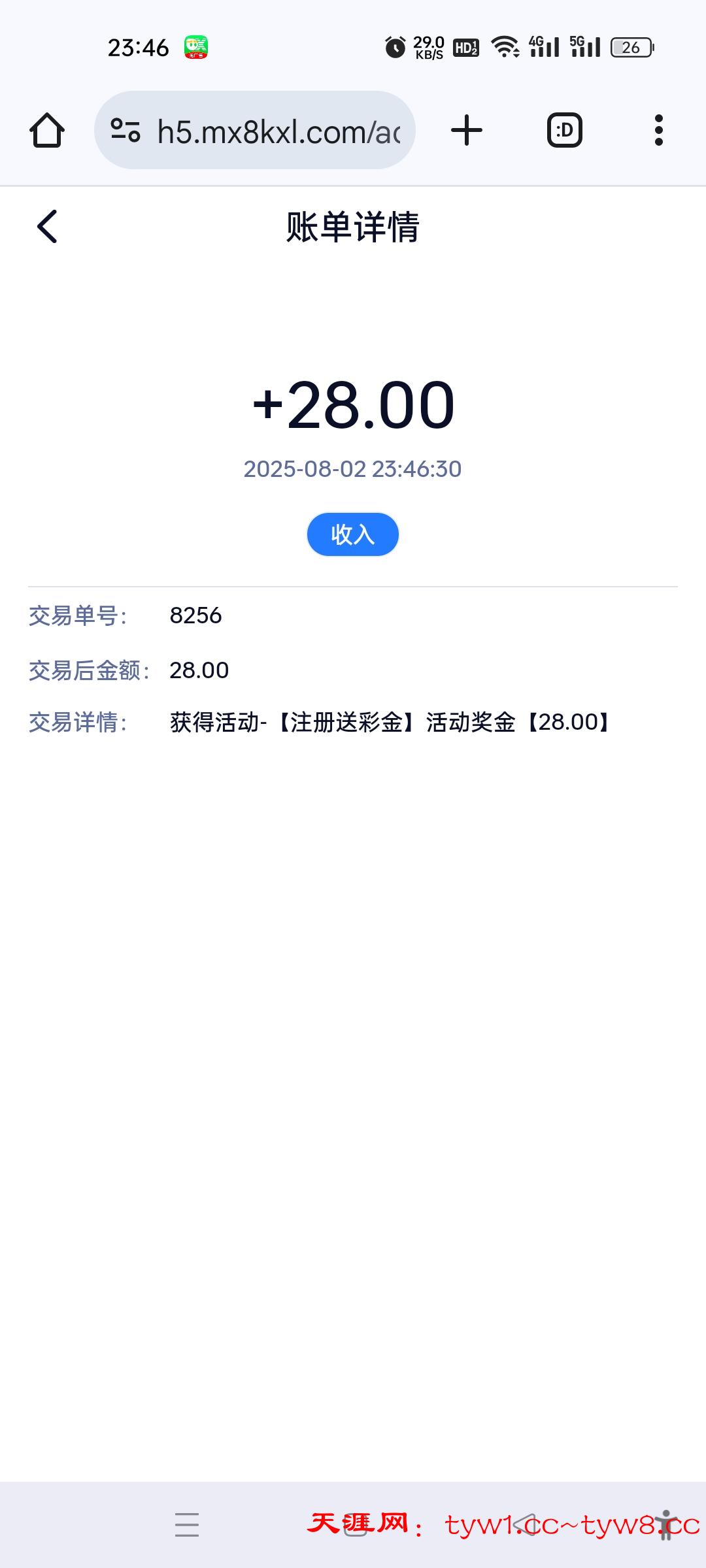This screenshot has height=1568, width=706.
Task: Open the browser tab switcher
Action: [564, 130]
